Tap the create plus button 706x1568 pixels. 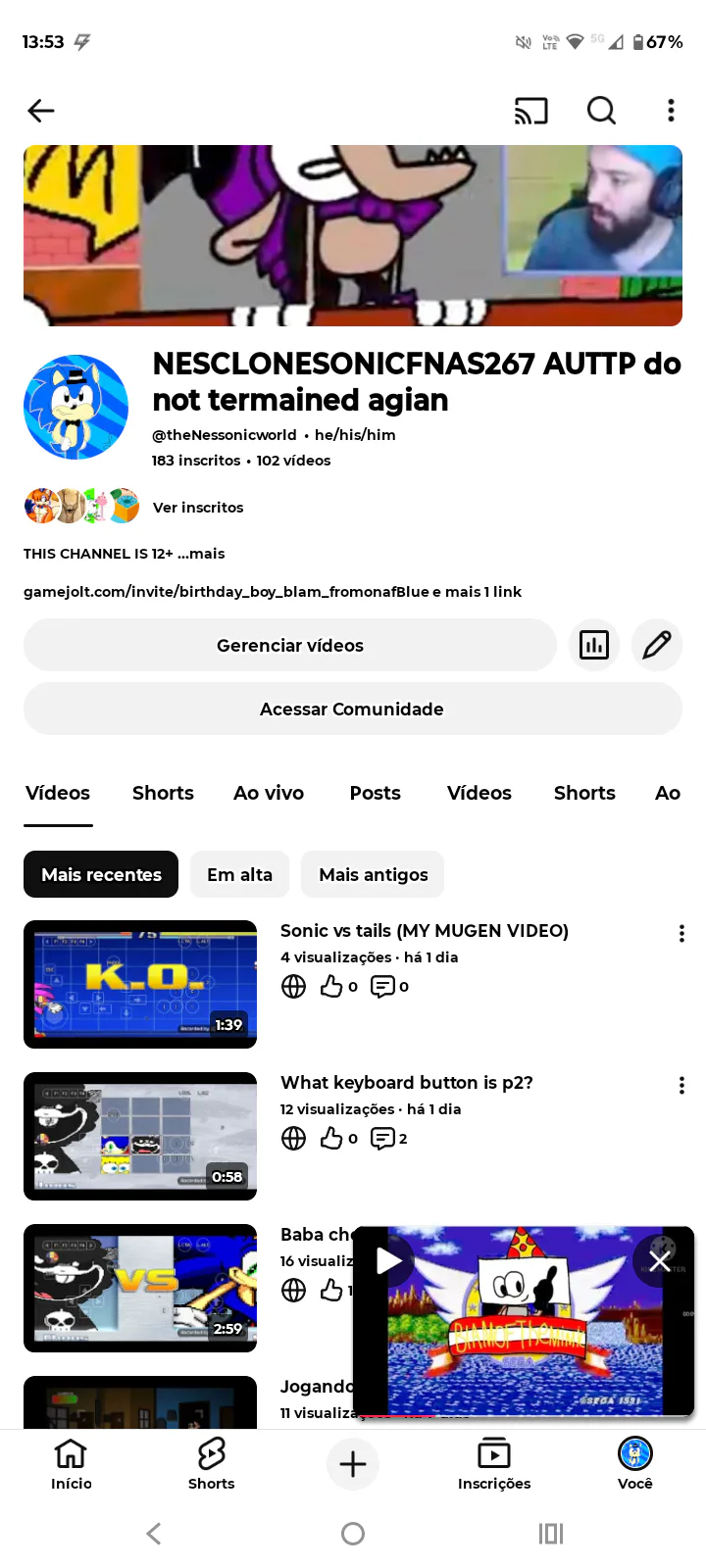353,1464
